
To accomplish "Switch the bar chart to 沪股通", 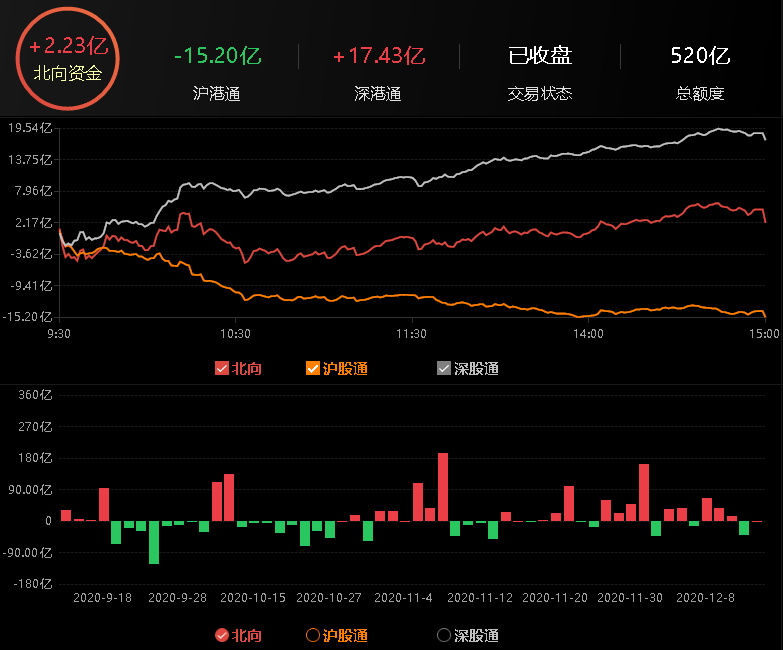I will (314, 635).
